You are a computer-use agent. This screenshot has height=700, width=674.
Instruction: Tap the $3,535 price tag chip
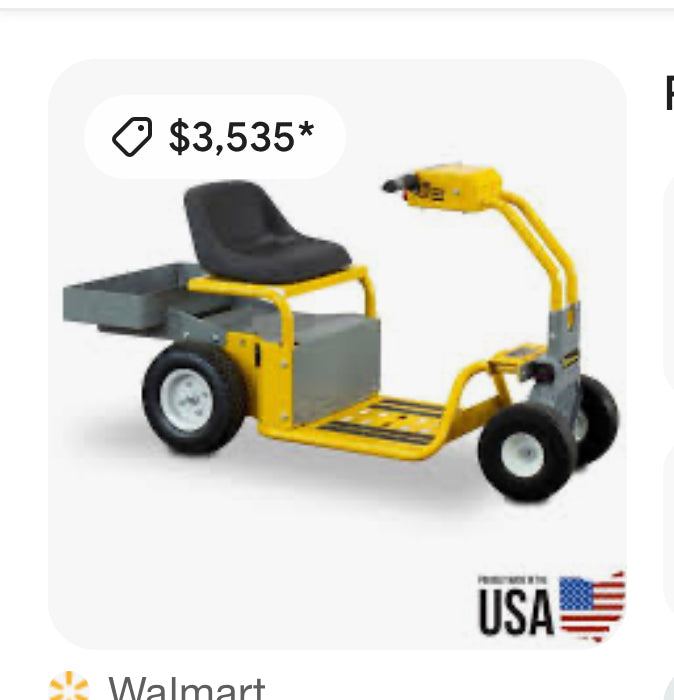214,137
